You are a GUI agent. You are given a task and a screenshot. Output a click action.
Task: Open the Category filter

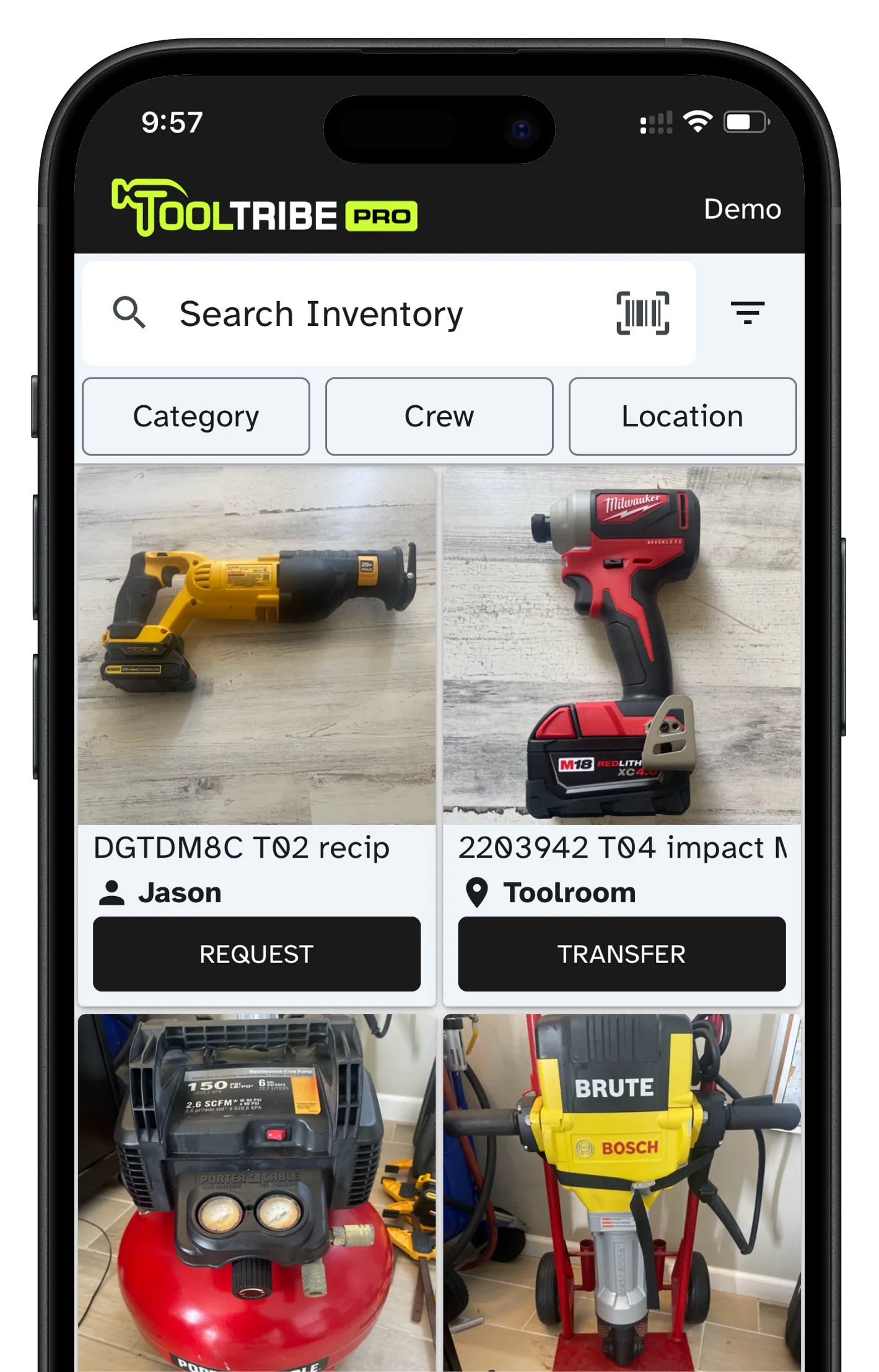(x=196, y=416)
